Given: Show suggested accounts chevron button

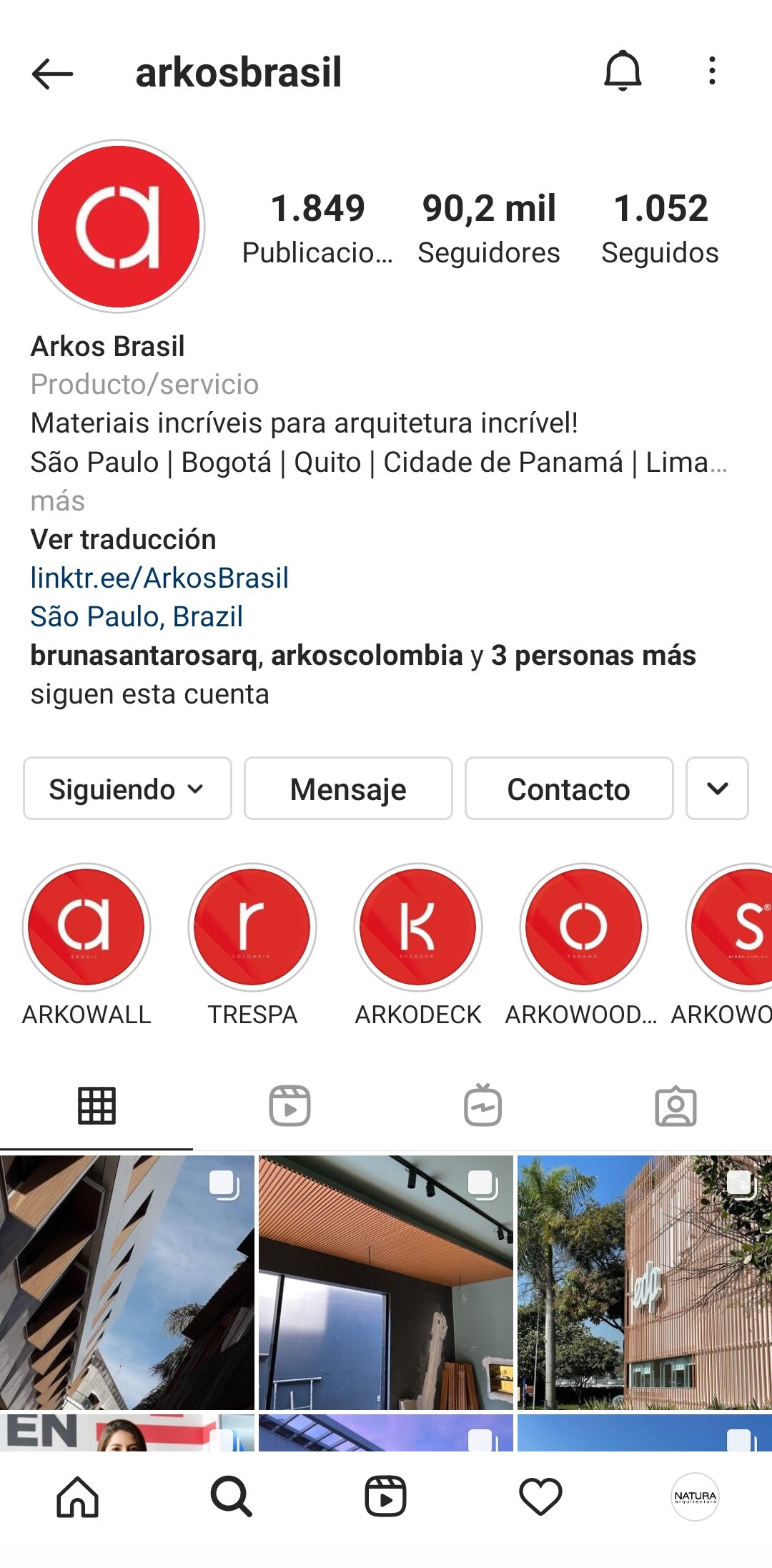Looking at the screenshot, I should [x=717, y=789].
